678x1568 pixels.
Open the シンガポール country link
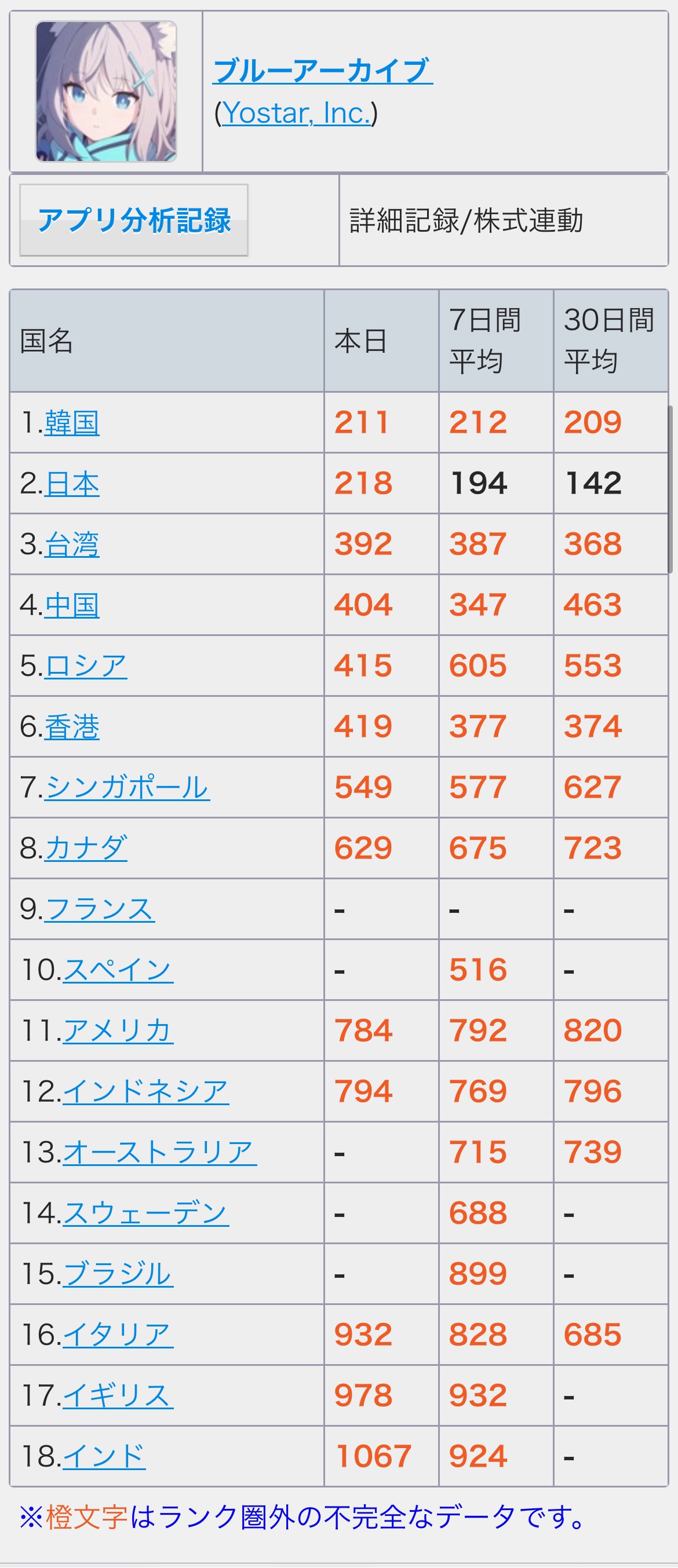(127, 787)
